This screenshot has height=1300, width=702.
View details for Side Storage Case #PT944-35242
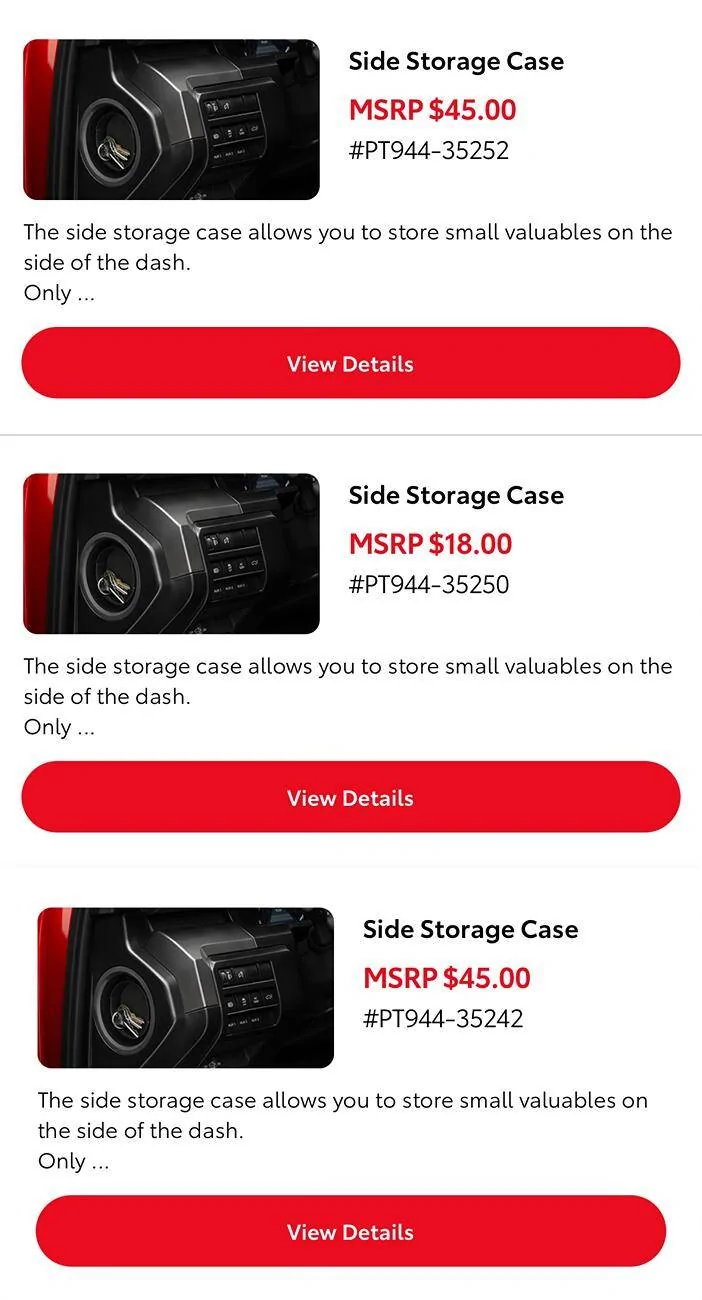(350, 1231)
